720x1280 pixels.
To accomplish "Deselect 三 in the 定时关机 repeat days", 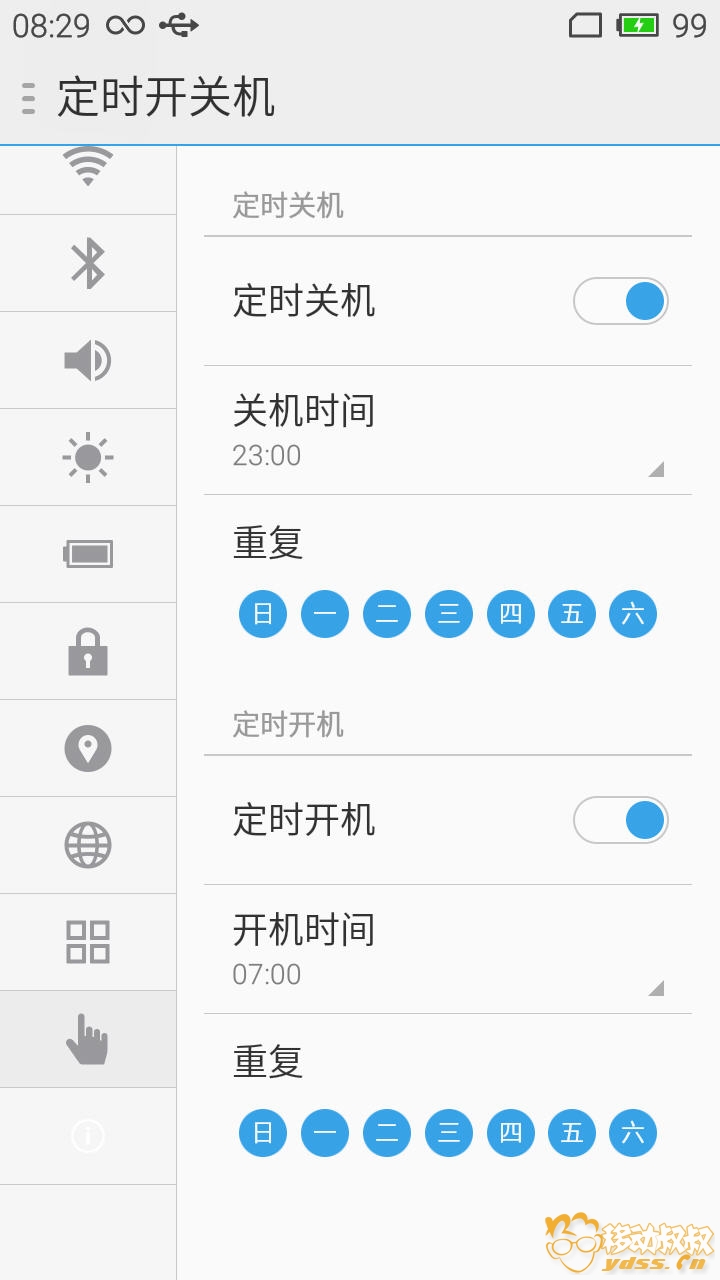I will coord(449,613).
